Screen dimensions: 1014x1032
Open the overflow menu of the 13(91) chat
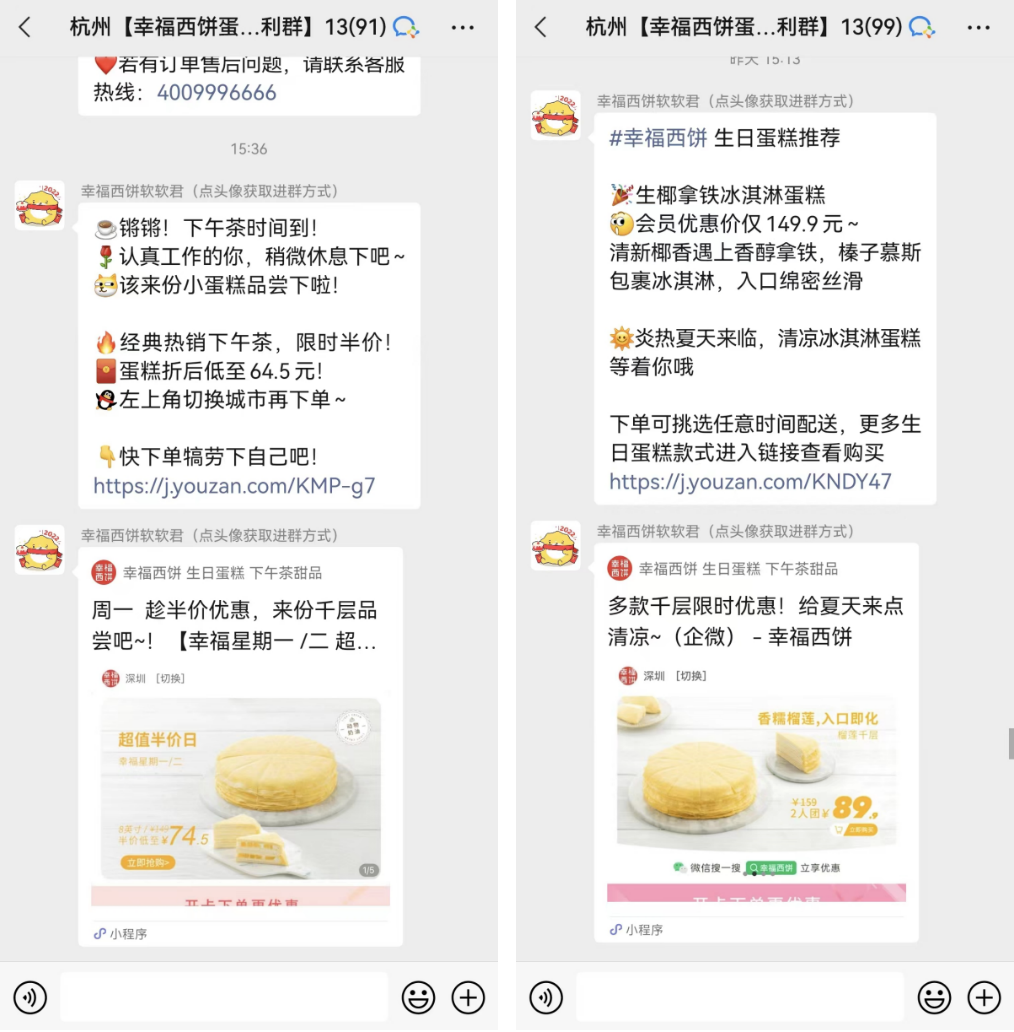click(462, 28)
